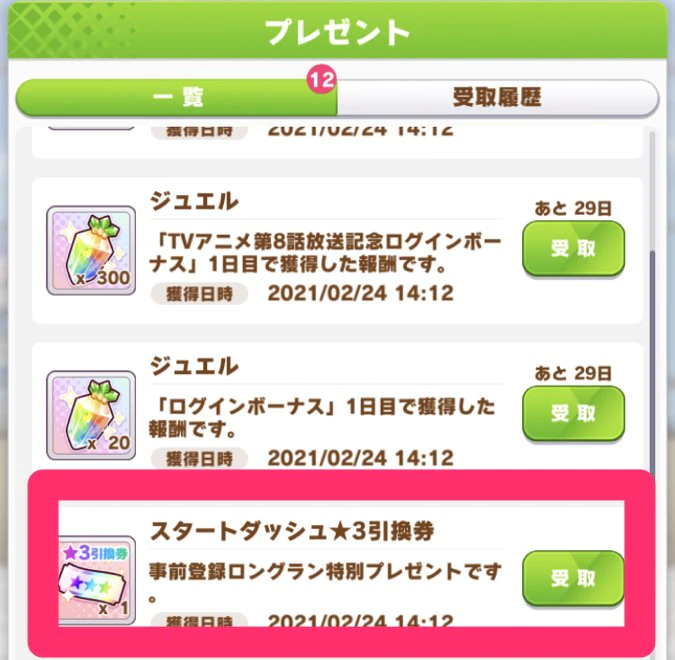This screenshot has height=660, width=675.
Task: Switch to the 受取履歴 tab
Action: click(x=496, y=99)
